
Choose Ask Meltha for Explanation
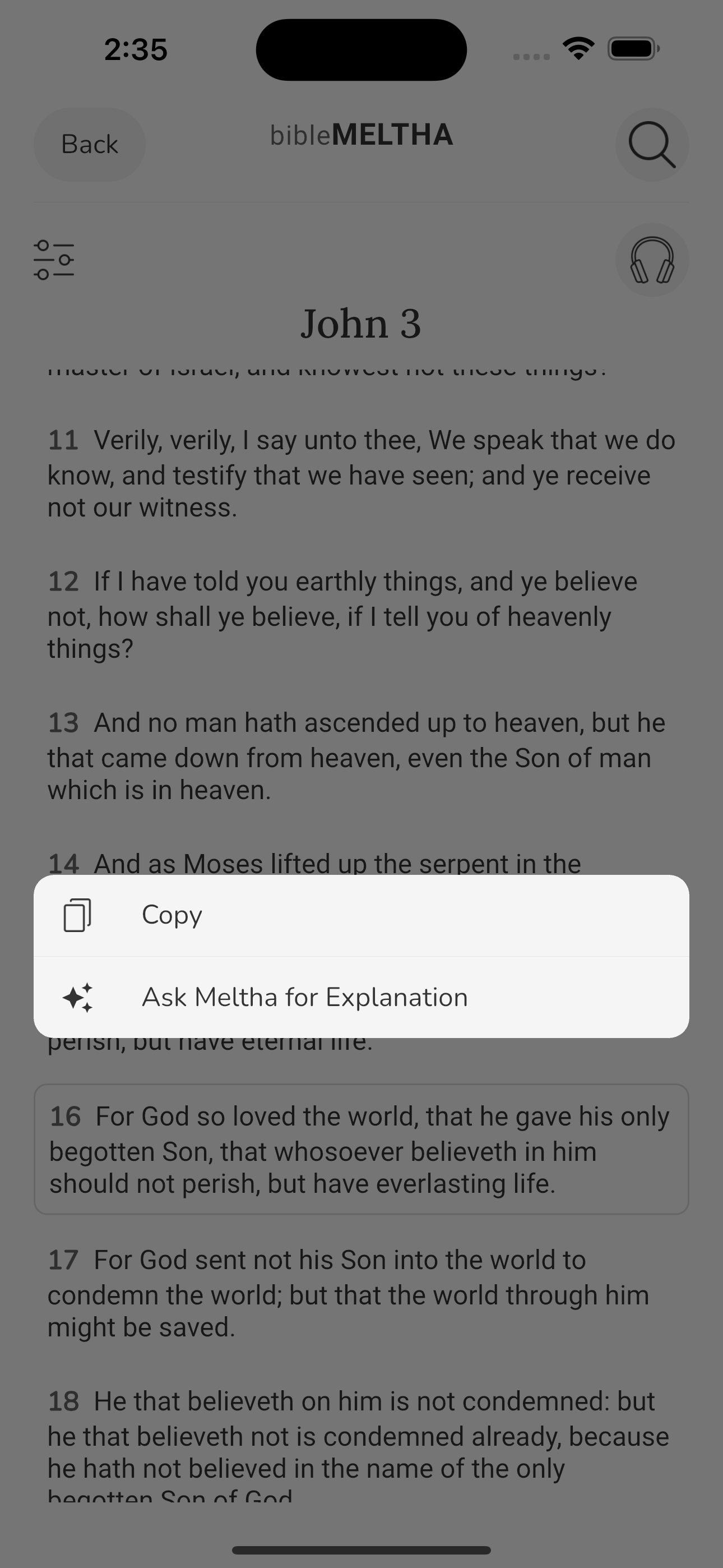[304, 997]
